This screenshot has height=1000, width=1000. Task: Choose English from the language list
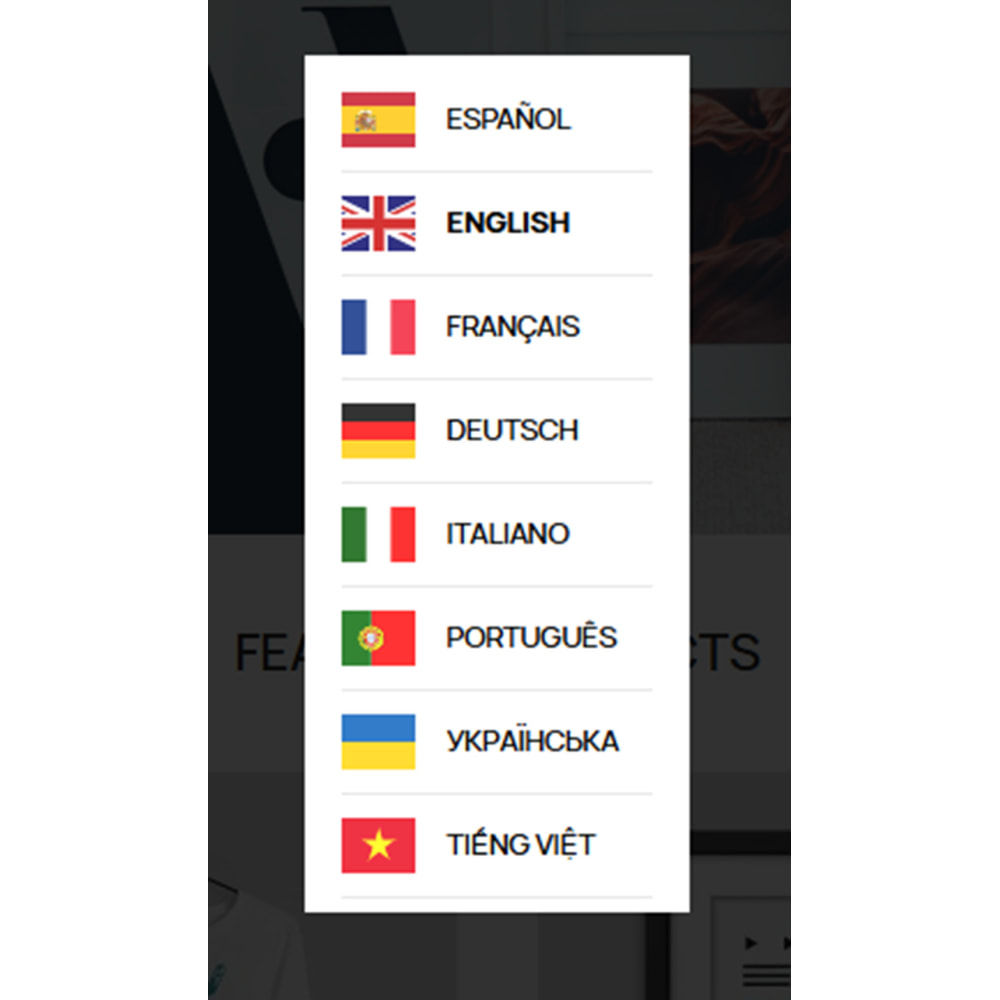[x=507, y=223]
